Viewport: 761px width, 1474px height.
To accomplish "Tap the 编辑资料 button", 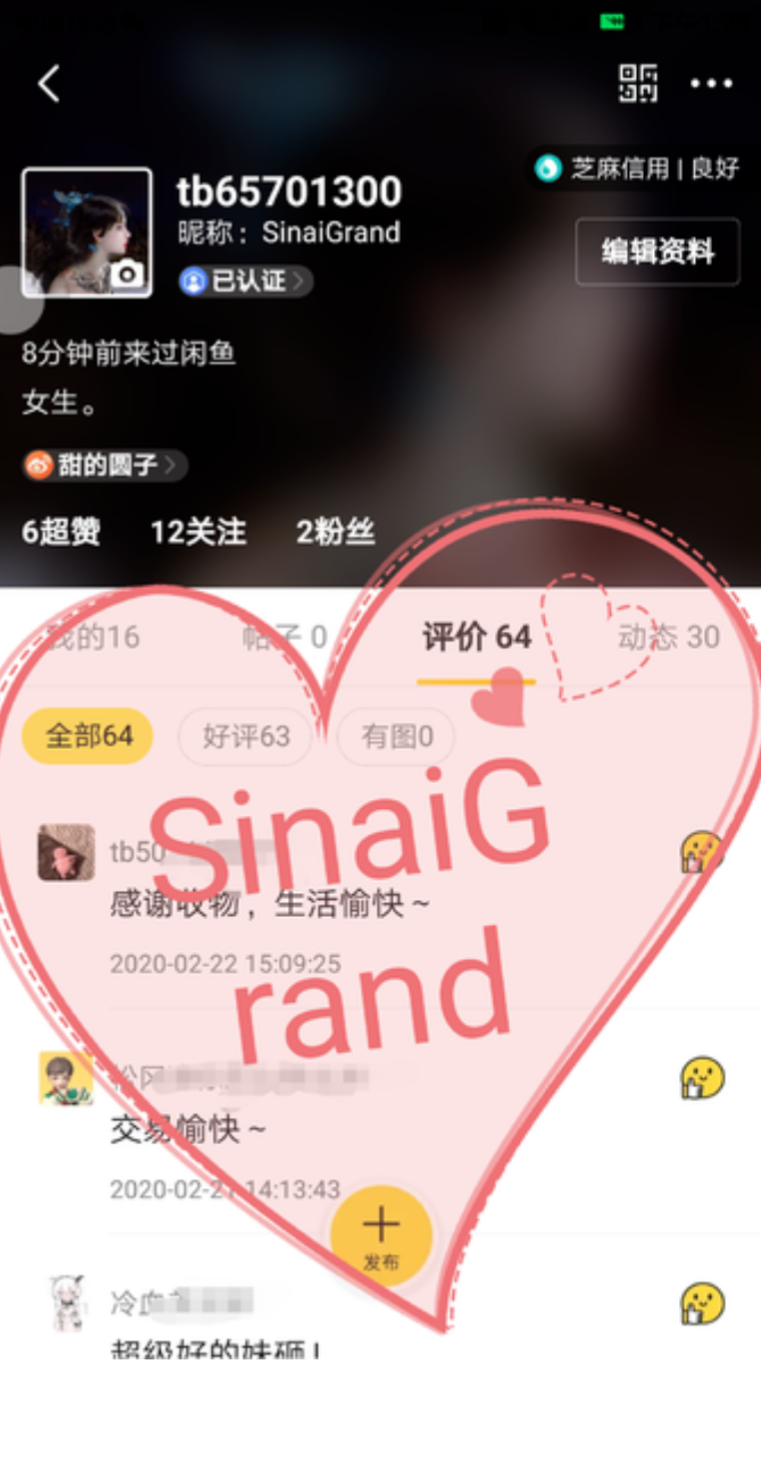I will (x=657, y=252).
